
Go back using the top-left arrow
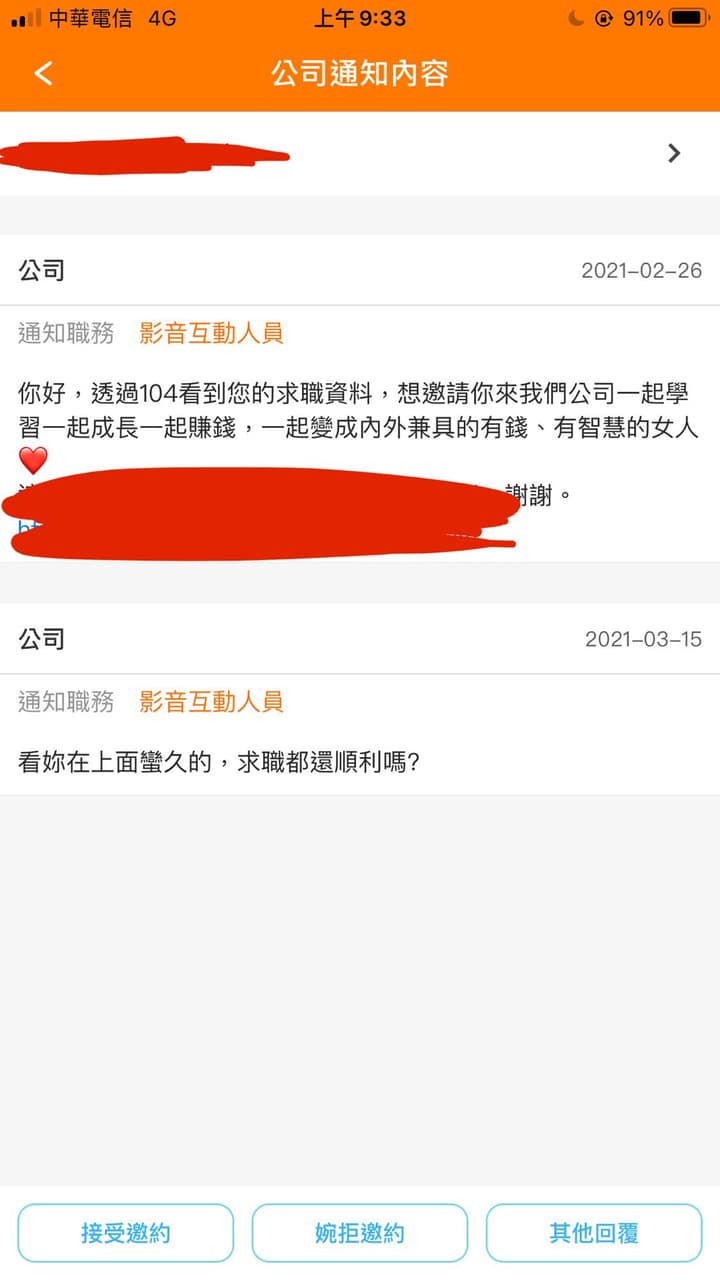43,73
